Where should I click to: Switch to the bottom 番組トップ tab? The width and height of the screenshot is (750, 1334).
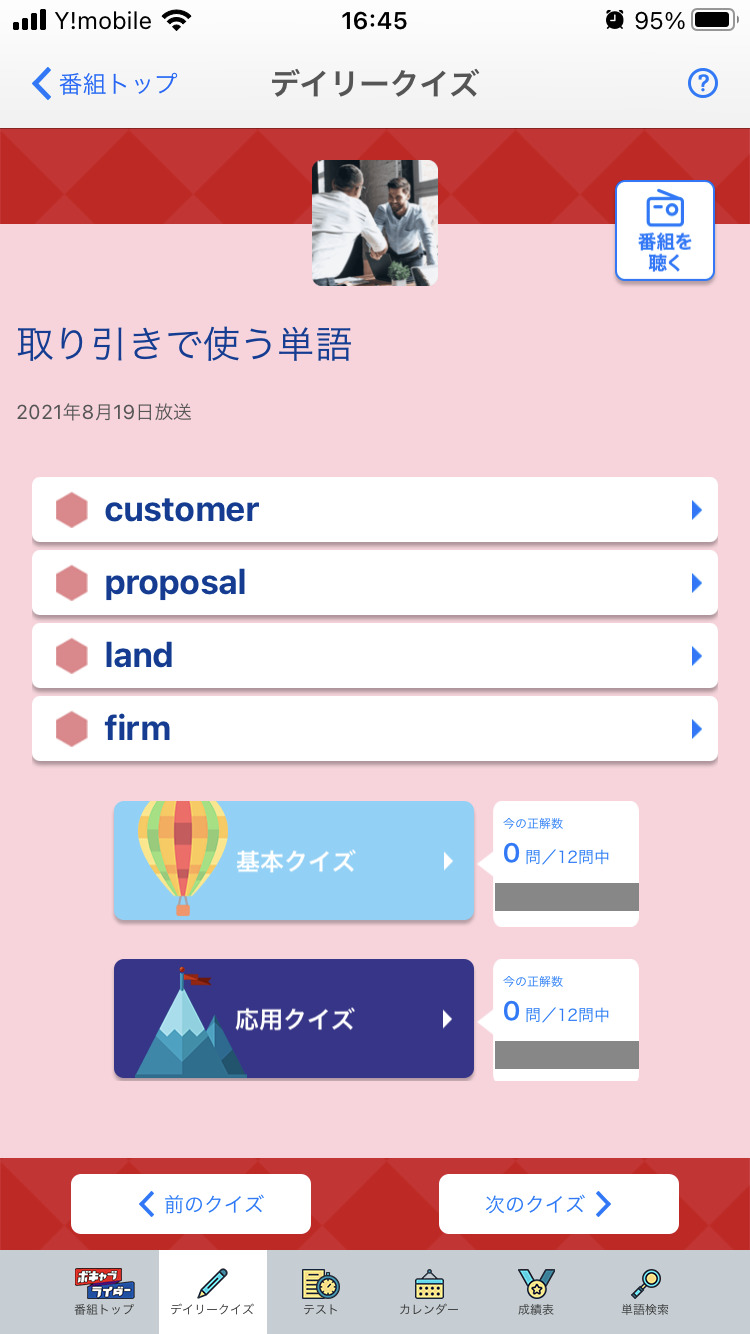(x=104, y=1292)
